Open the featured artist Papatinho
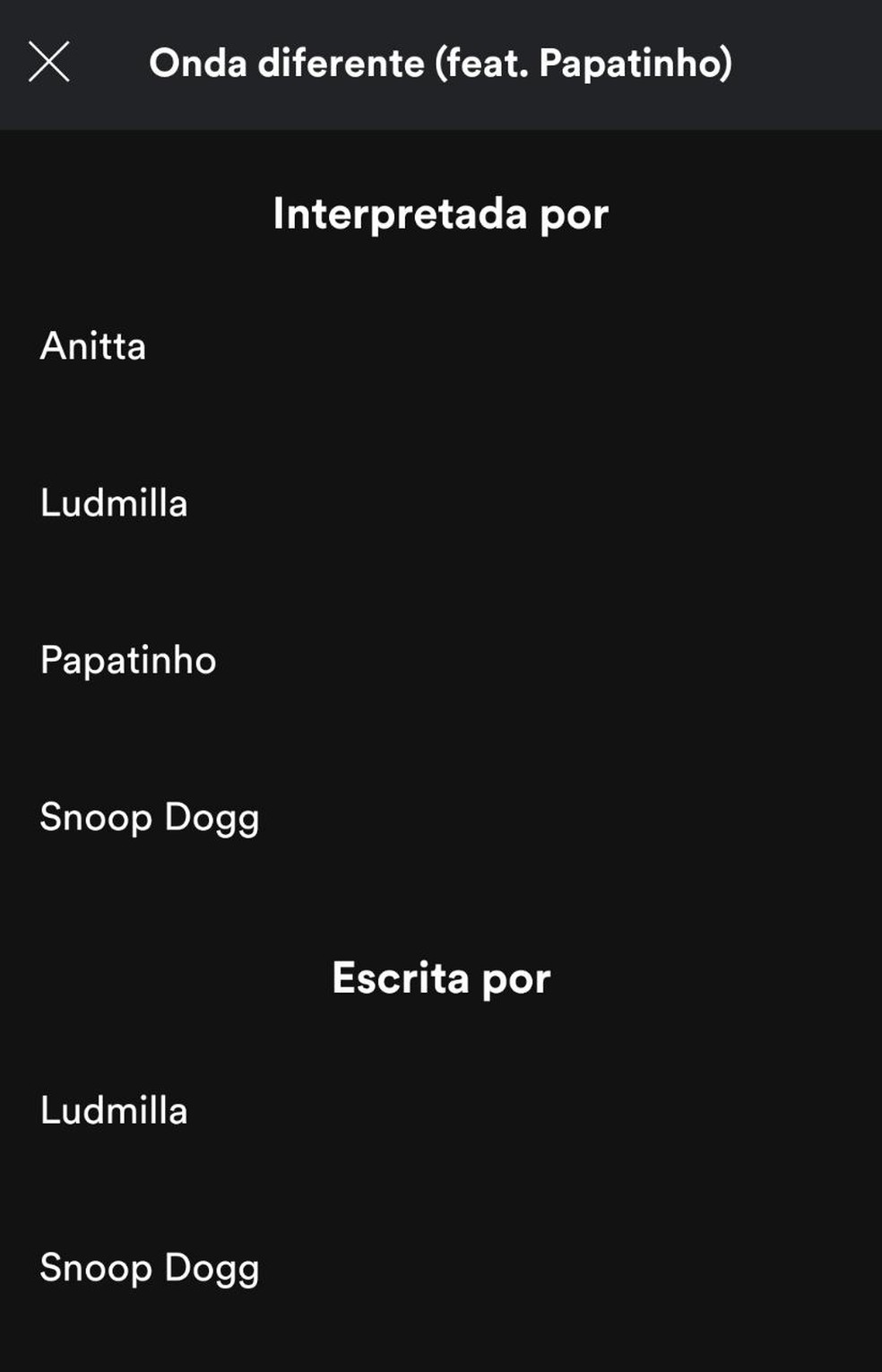882x1372 pixels. tap(128, 660)
